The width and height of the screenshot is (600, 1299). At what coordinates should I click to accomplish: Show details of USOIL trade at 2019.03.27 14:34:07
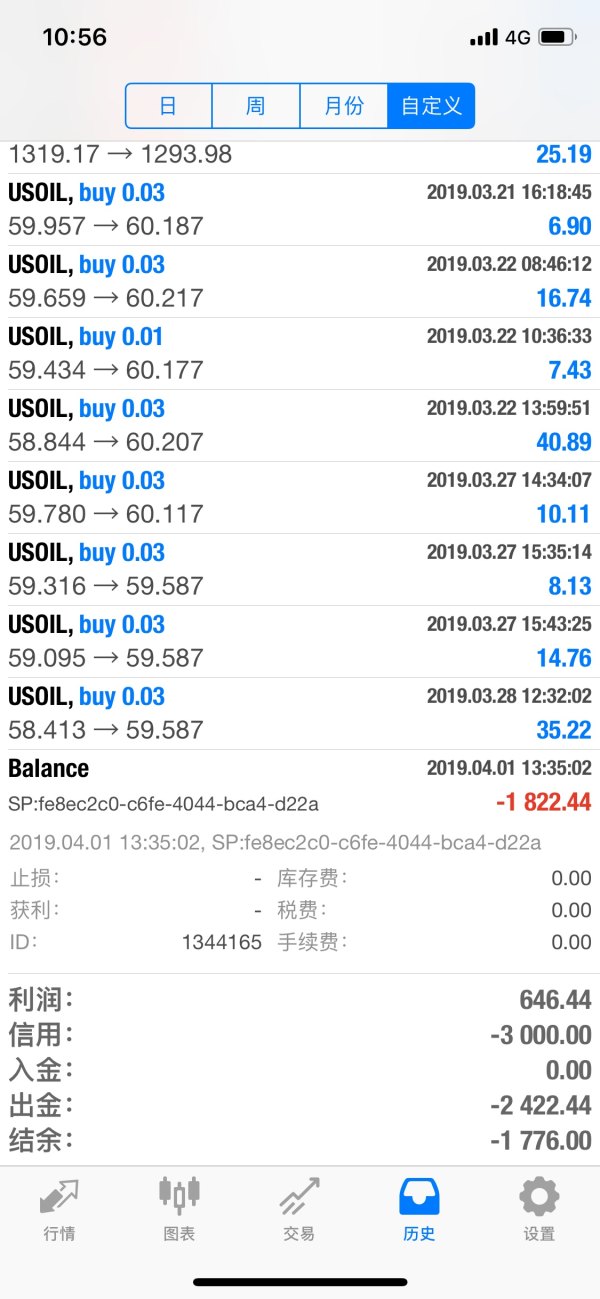pyautogui.click(x=300, y=497)
